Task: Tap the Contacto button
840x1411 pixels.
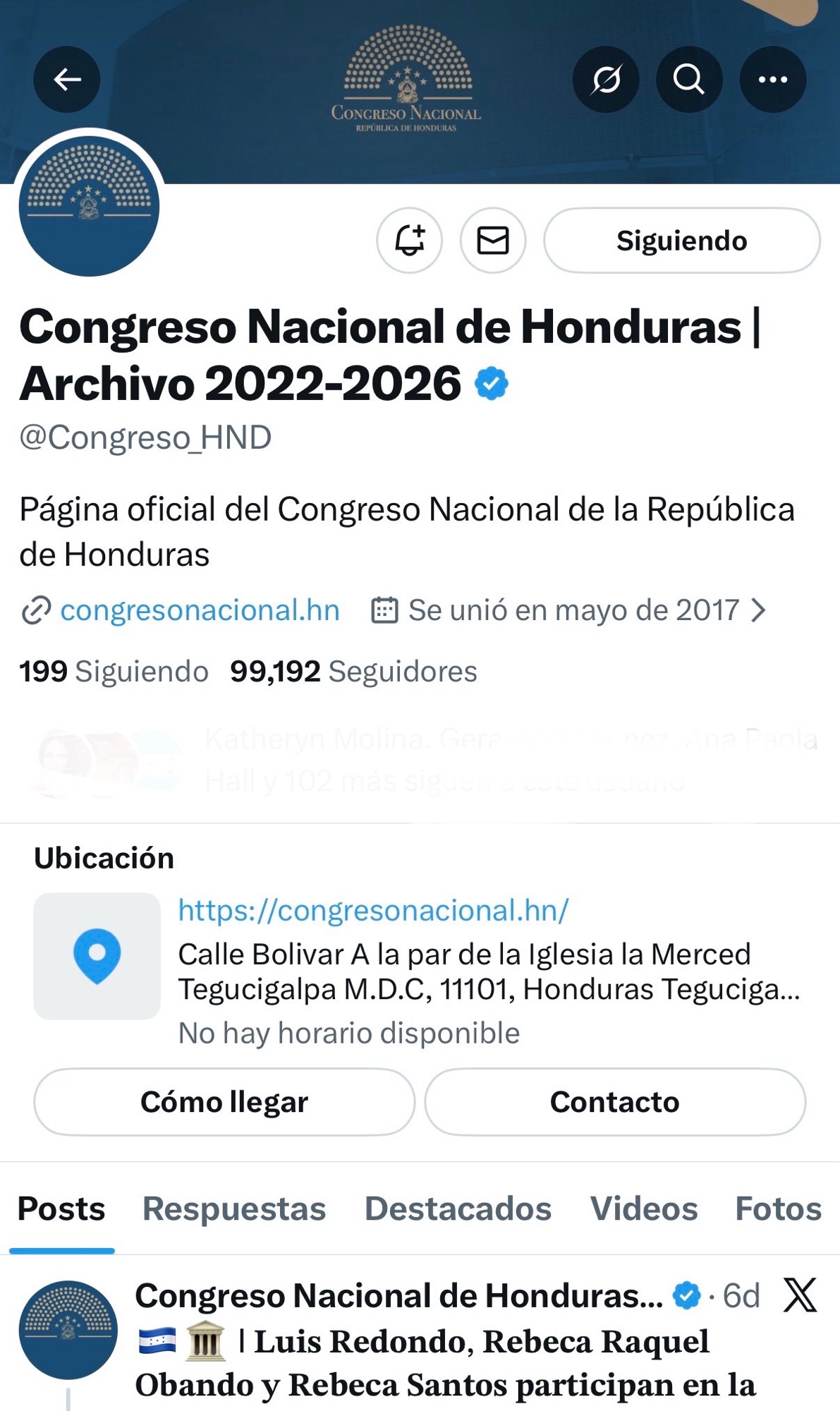Action: click(x=614, y=1102)
